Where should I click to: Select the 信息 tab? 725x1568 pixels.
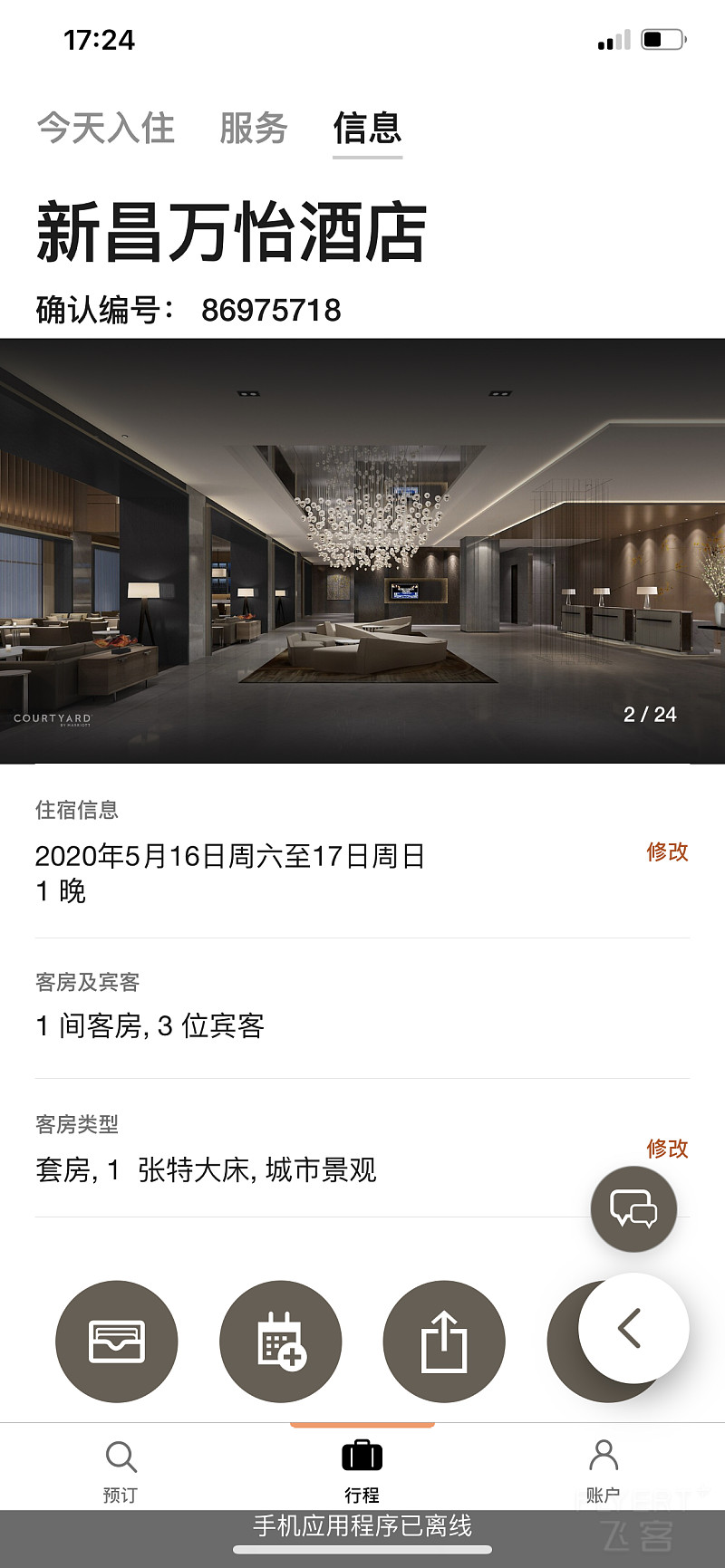click(367, 128)
